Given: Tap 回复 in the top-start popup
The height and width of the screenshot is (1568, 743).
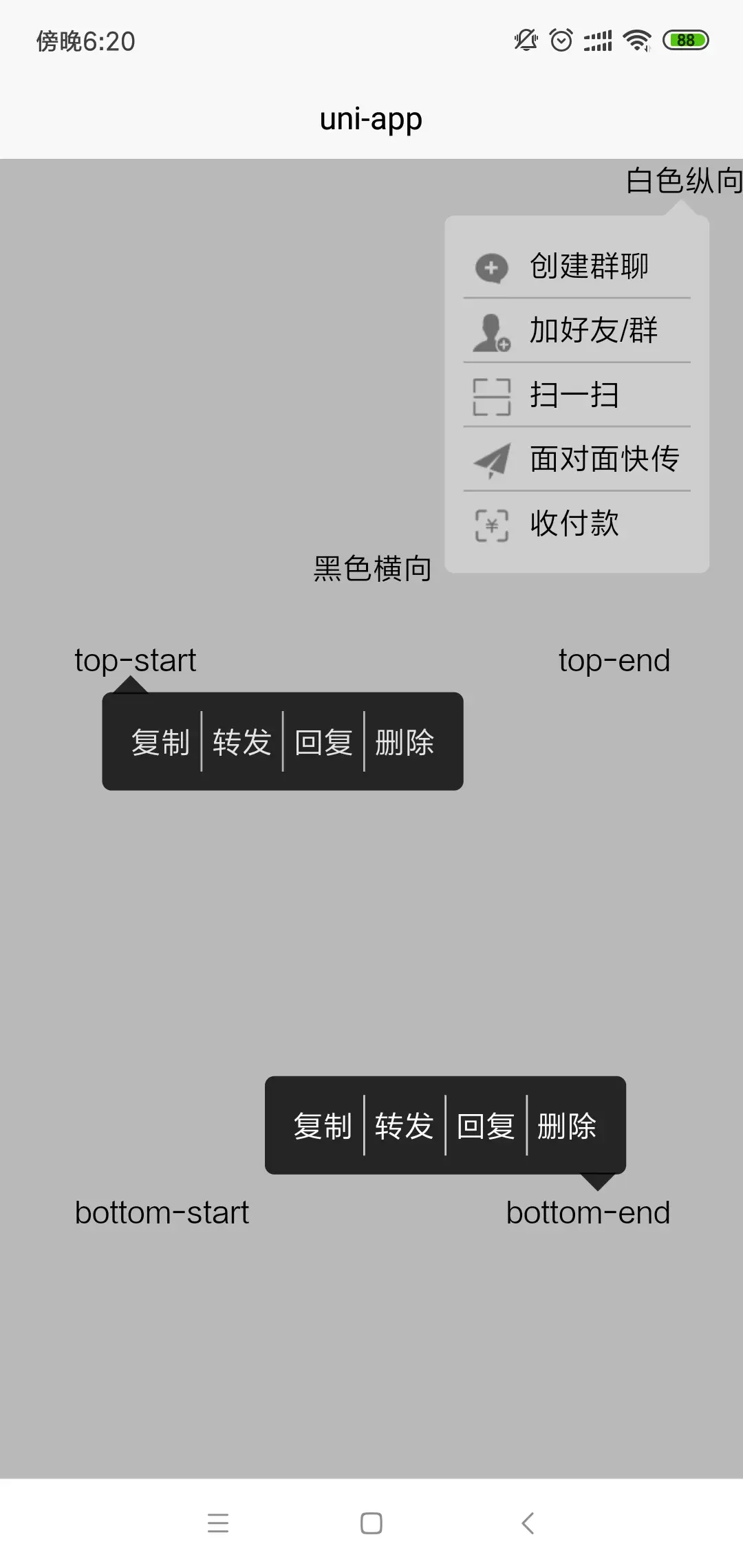Looking at the screenshot, I should [x=323, y=742].
